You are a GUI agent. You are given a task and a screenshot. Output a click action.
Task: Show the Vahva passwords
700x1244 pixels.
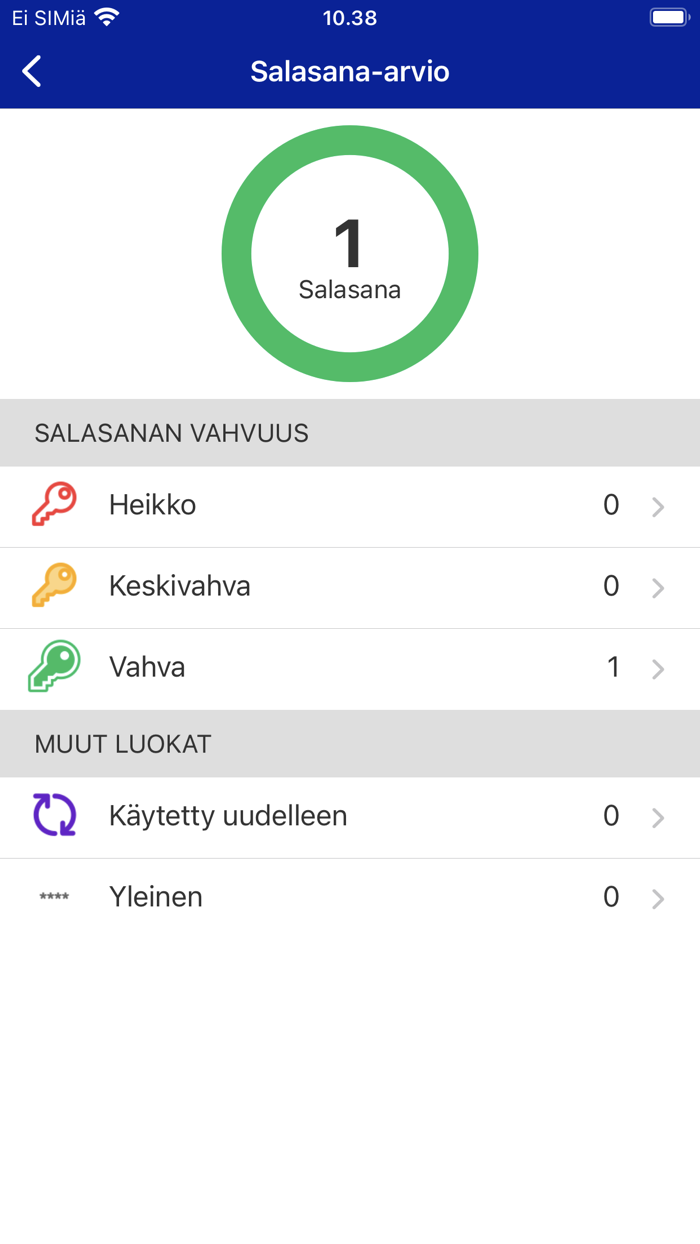350,668
